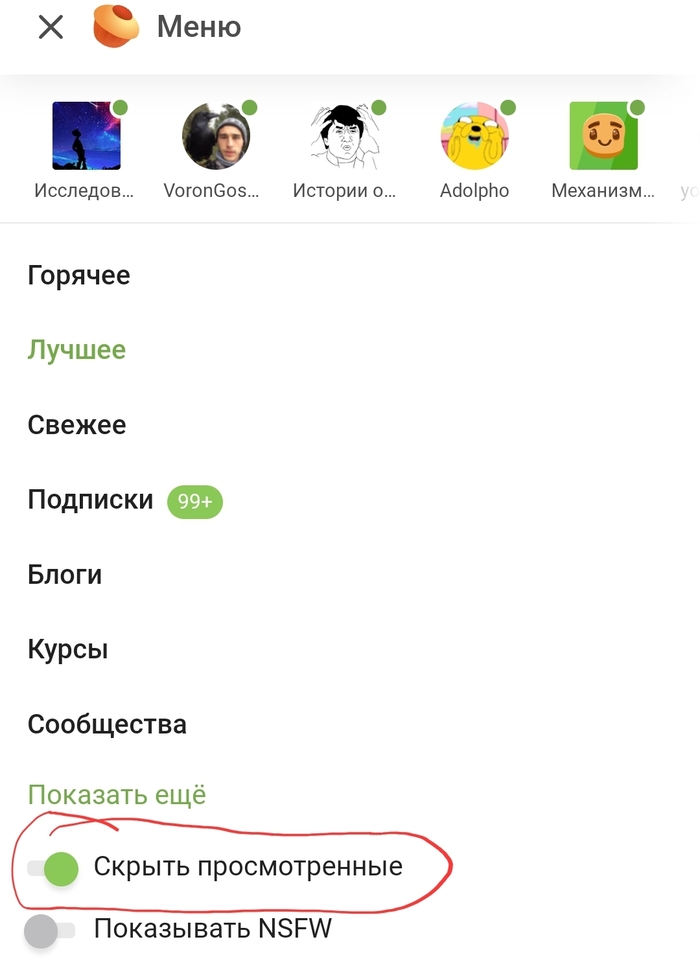The image size is (700, 970).
Task: Open the Курсы section
Action: [68, 650]
